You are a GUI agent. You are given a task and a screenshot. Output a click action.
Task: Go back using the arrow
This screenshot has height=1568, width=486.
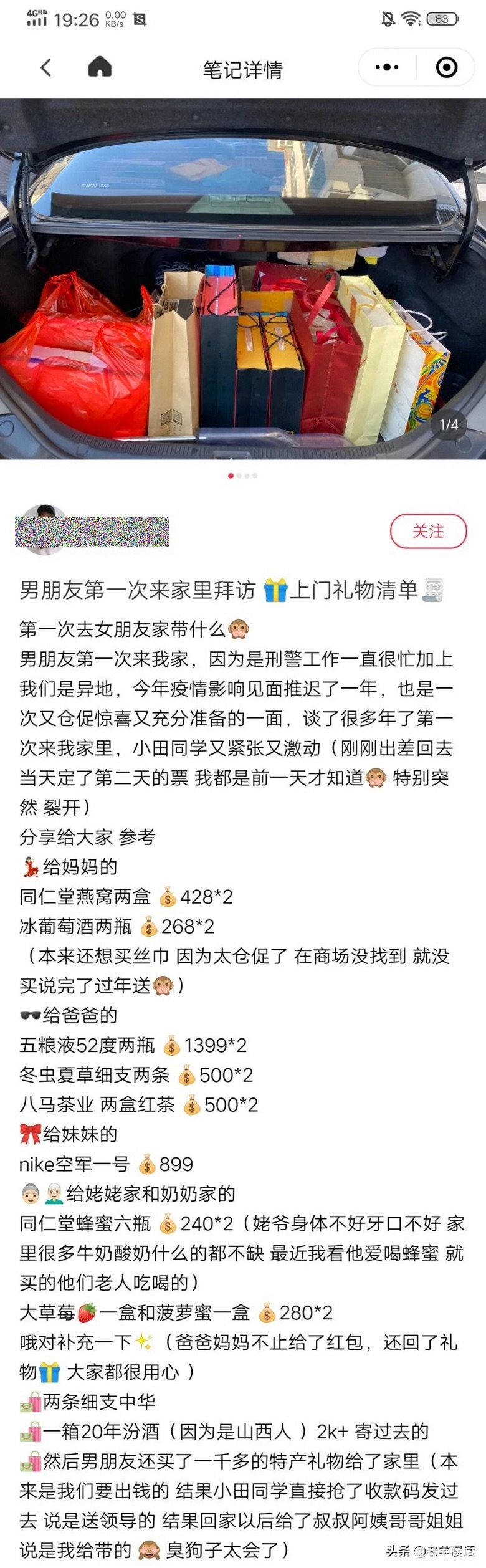(x=45, y=67)
